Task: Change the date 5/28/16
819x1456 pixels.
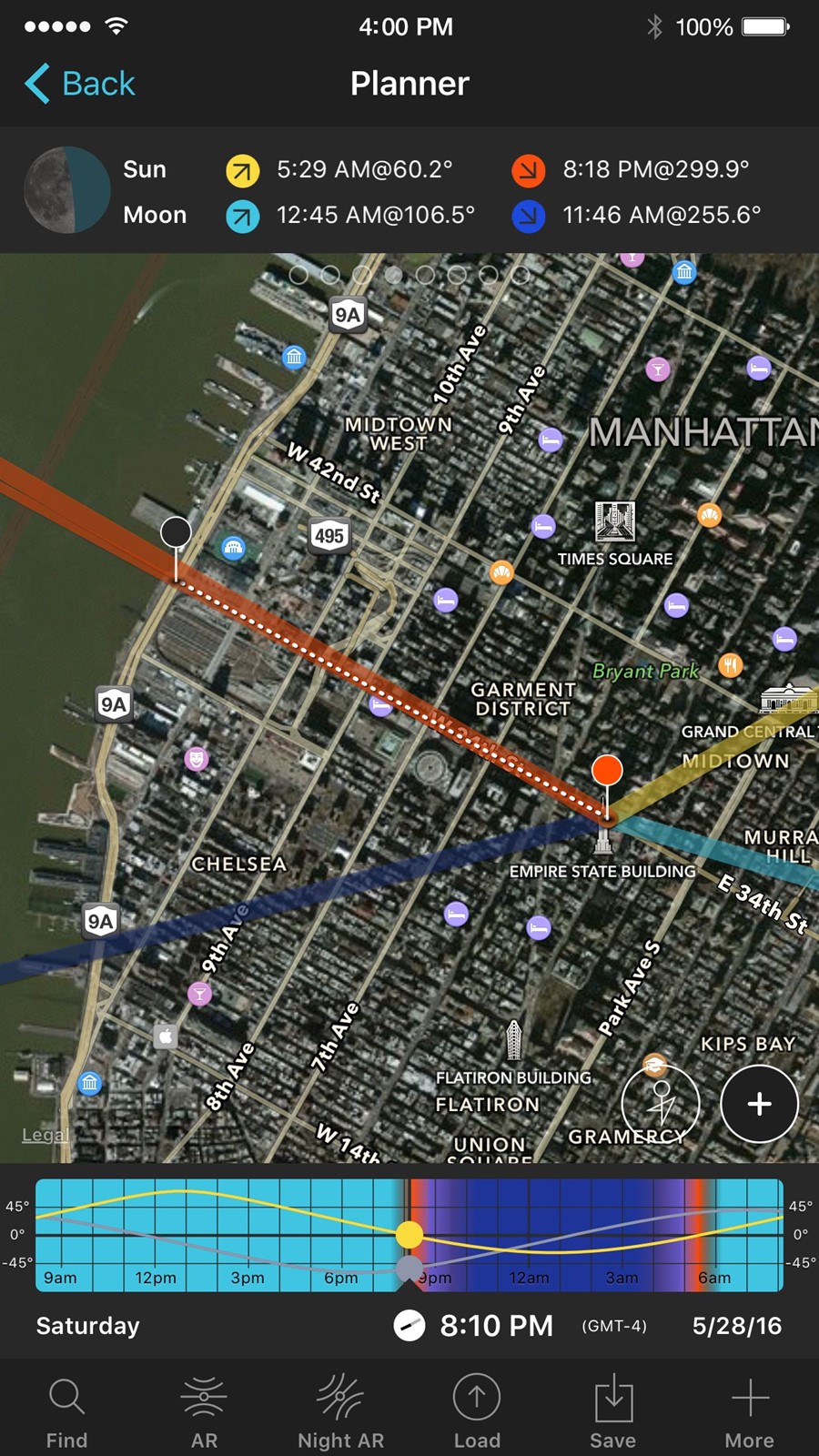Action: coord(736,1326)
